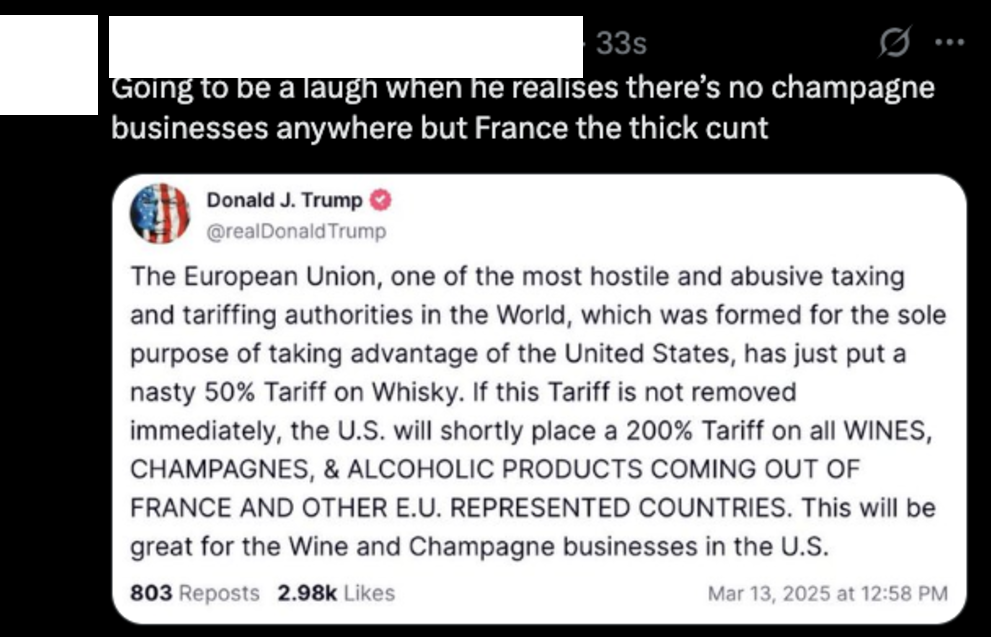
Task: Tap the Grok explain icon beside the timestamp
Action: pos(891,43)
